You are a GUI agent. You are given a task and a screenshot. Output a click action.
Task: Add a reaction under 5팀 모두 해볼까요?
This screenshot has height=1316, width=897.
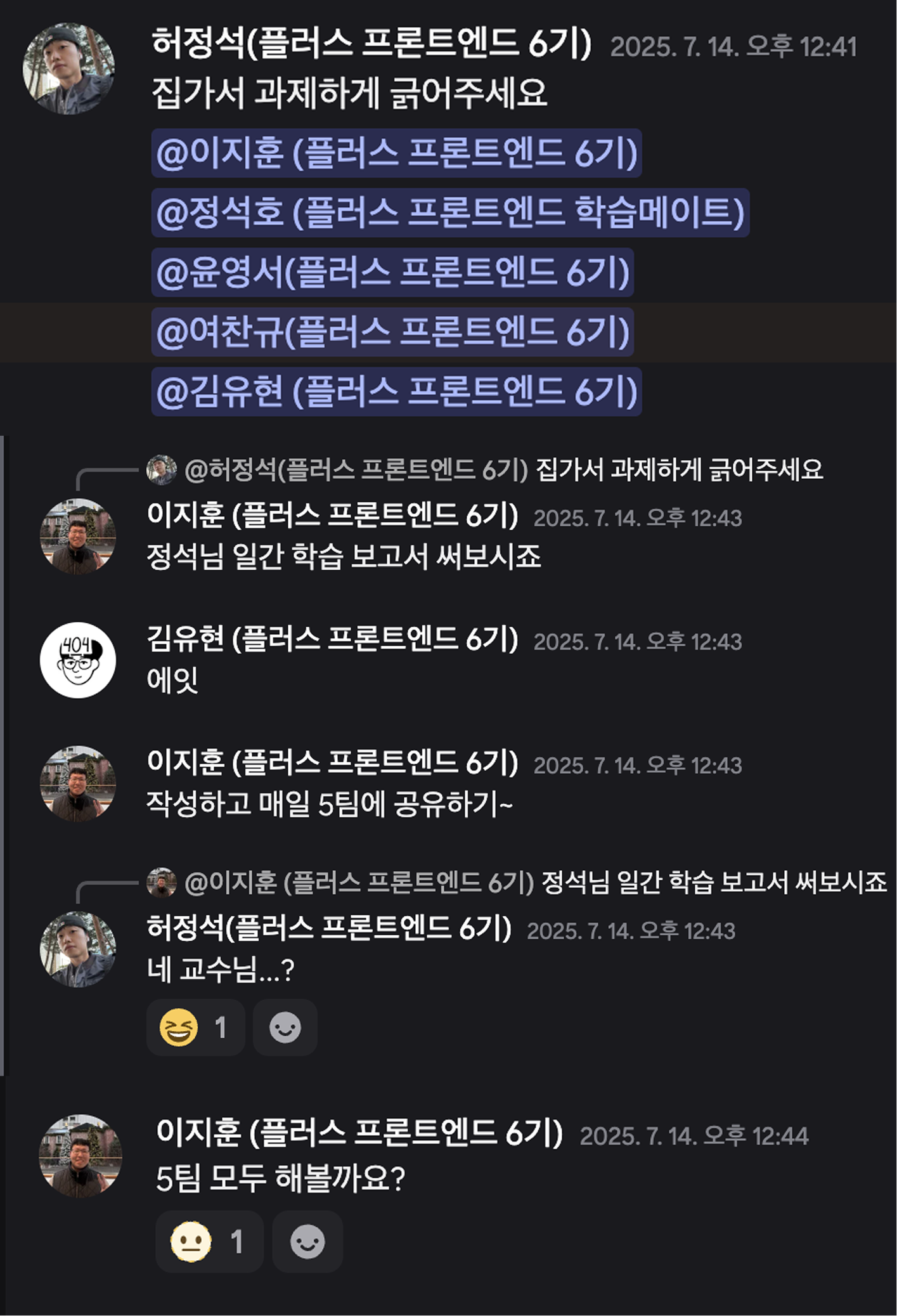click(x=307, y=1242)
